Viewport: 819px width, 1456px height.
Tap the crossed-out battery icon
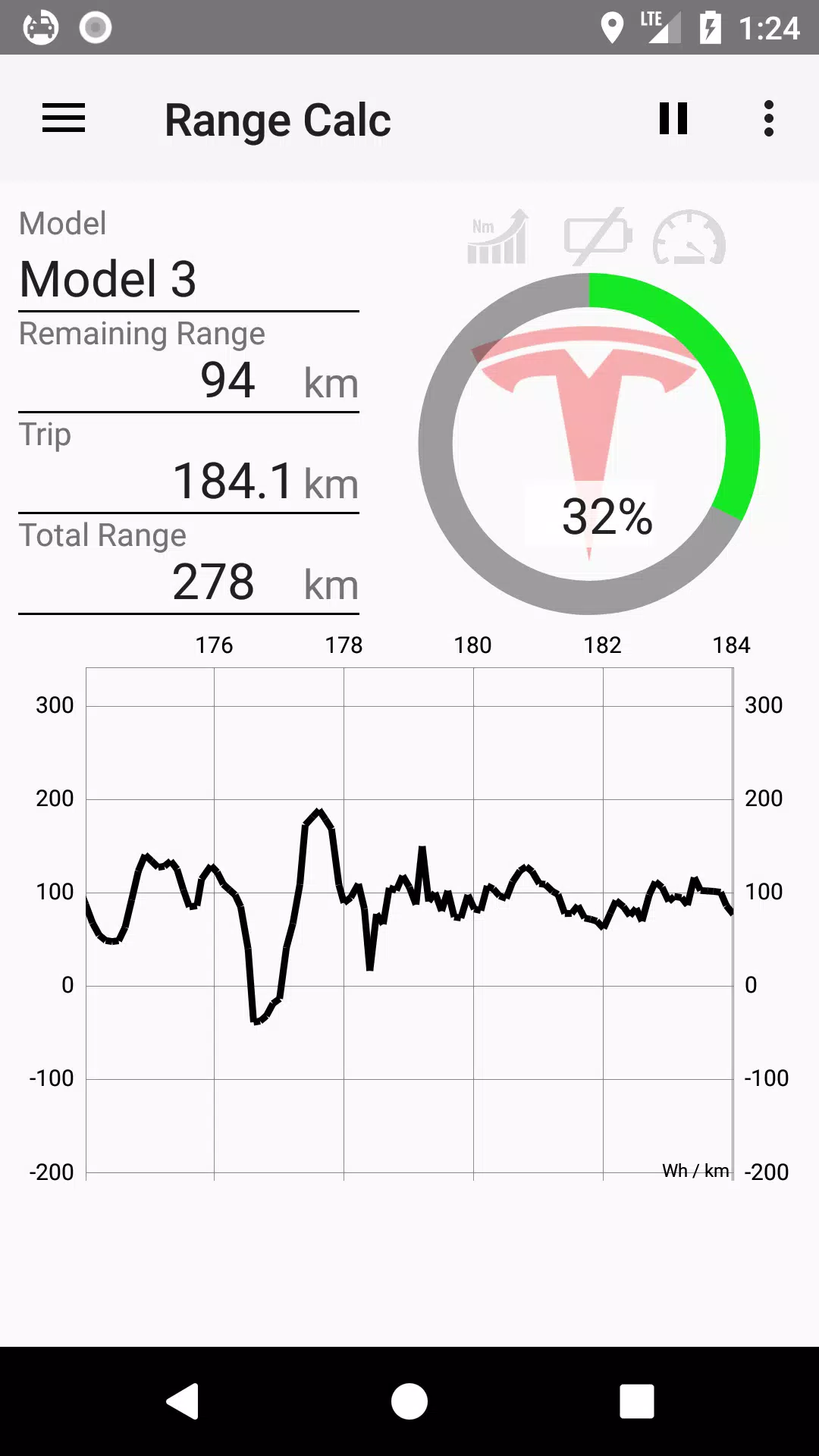(598, 237)
